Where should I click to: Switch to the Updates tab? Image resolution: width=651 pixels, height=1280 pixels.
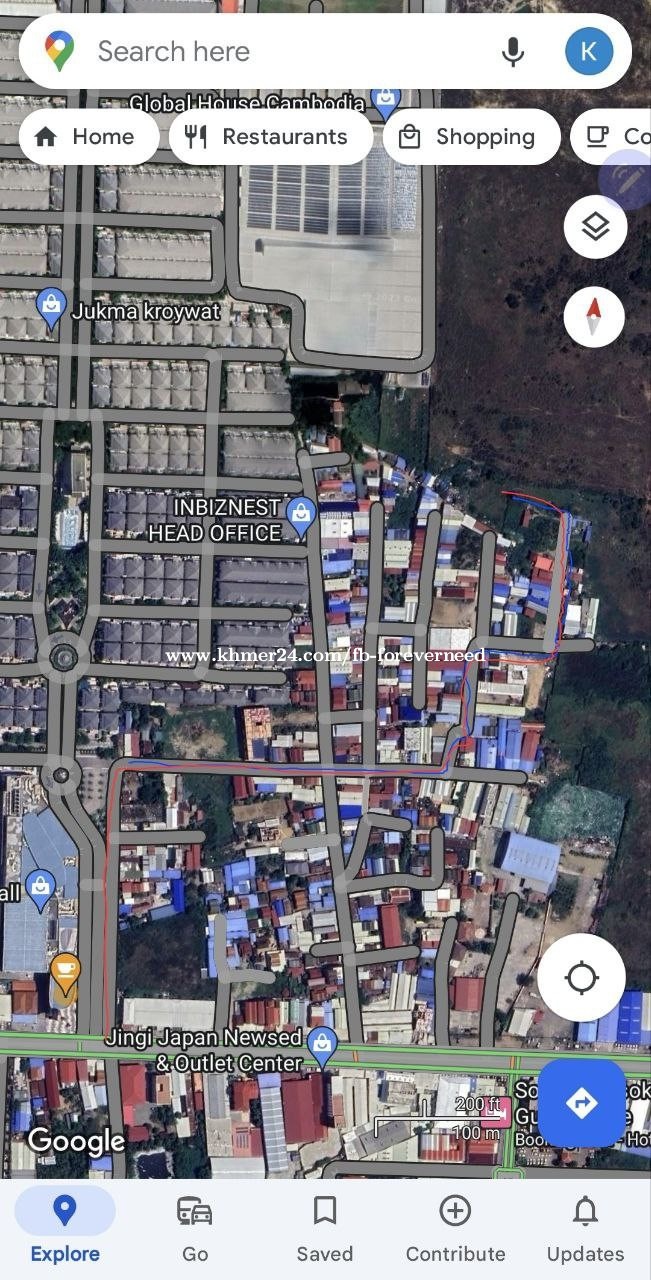point(585,1228)
